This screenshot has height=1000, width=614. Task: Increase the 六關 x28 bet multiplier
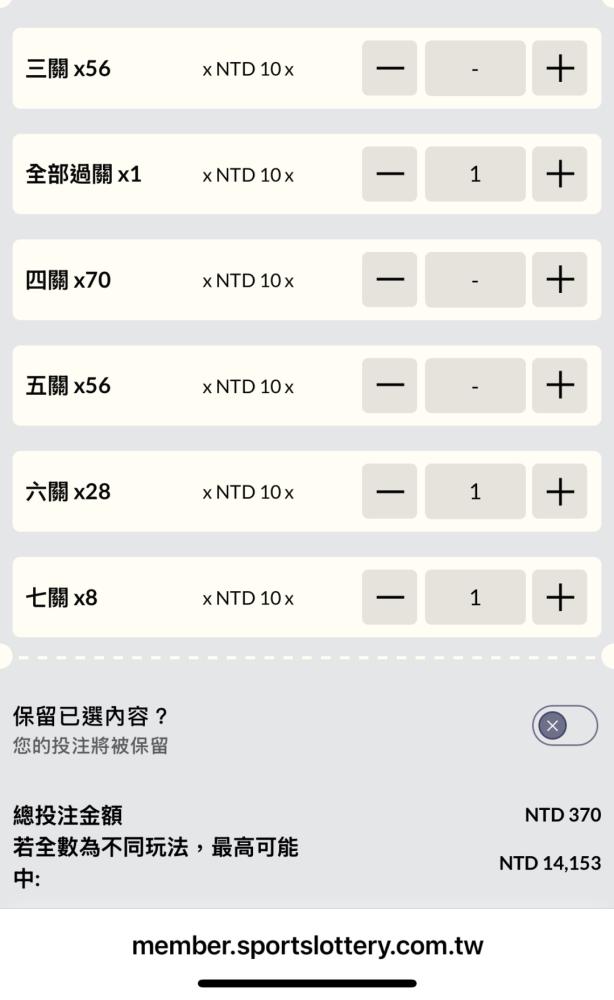point(559,492)
